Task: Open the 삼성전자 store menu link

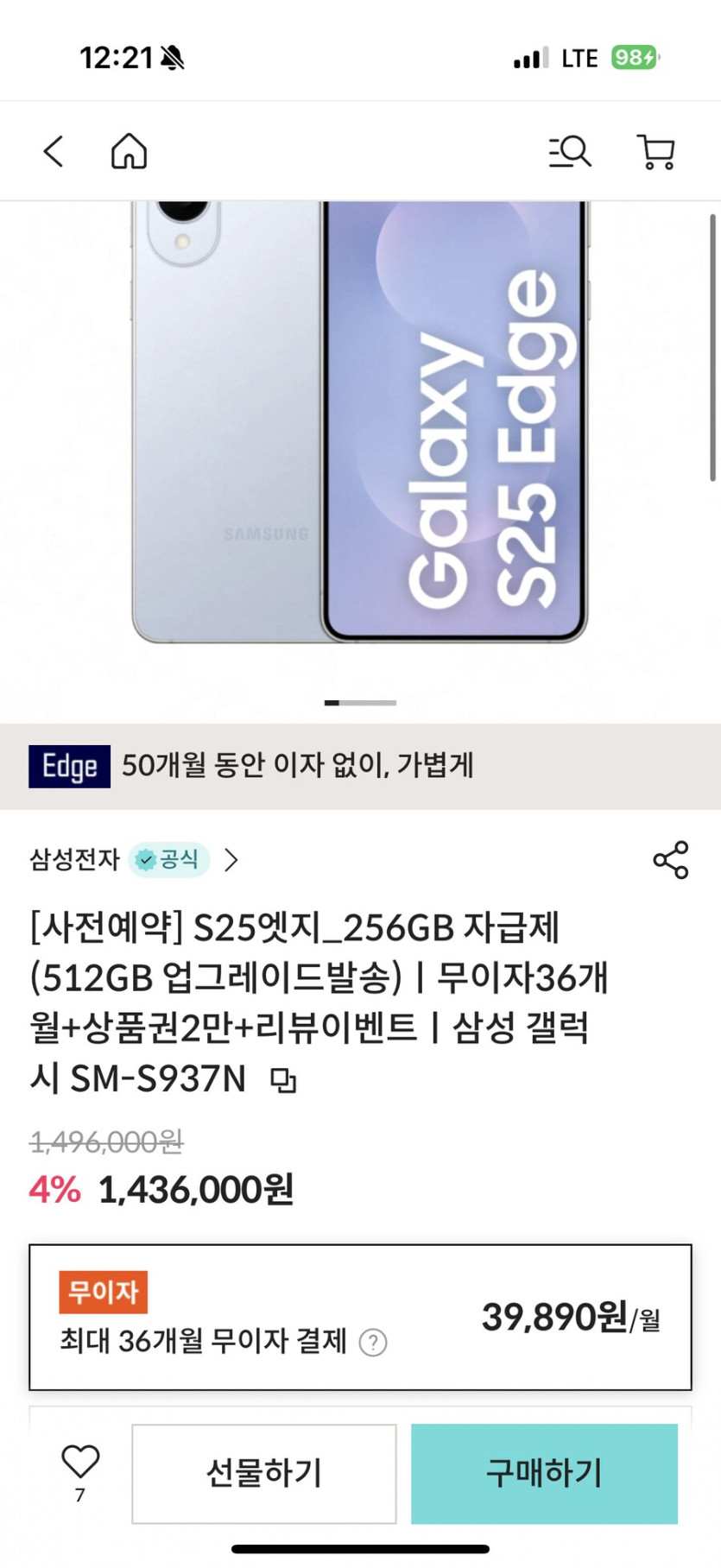Action: pyautogui.click(x=73, y=860)
